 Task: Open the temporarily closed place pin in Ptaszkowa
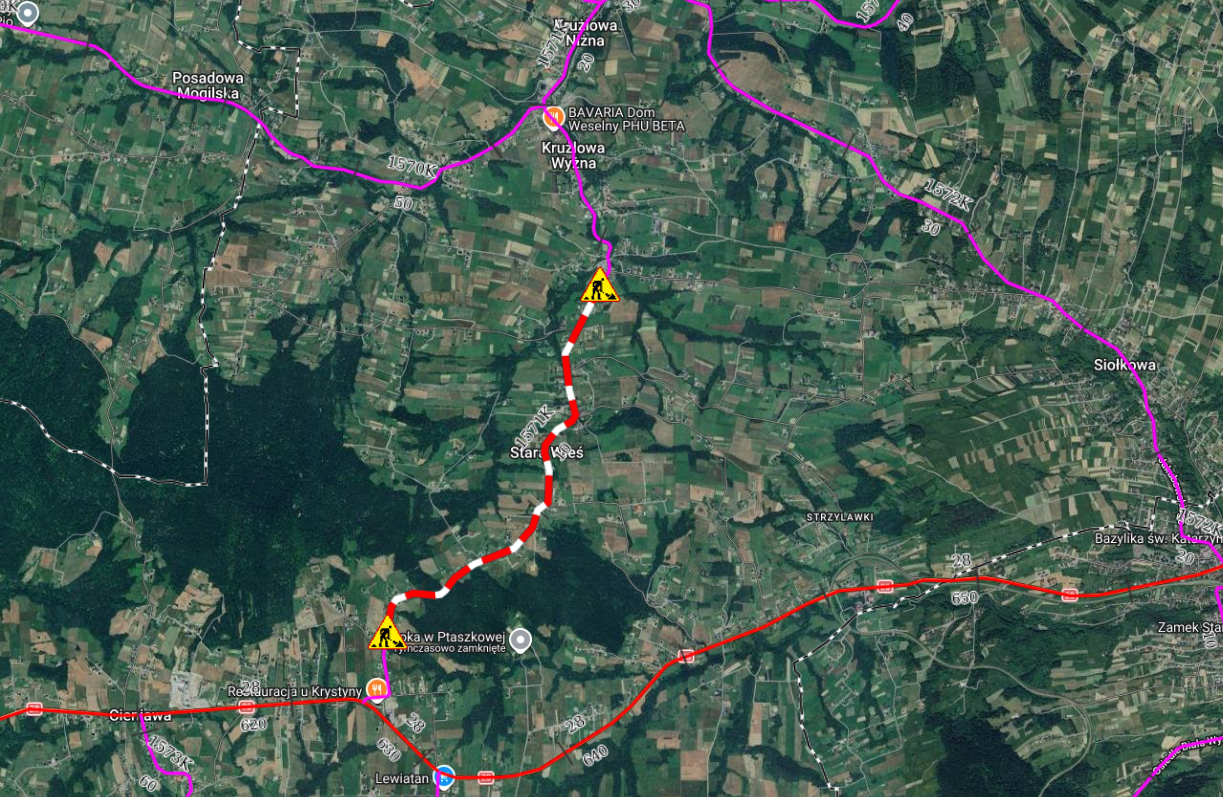point(519,640)
